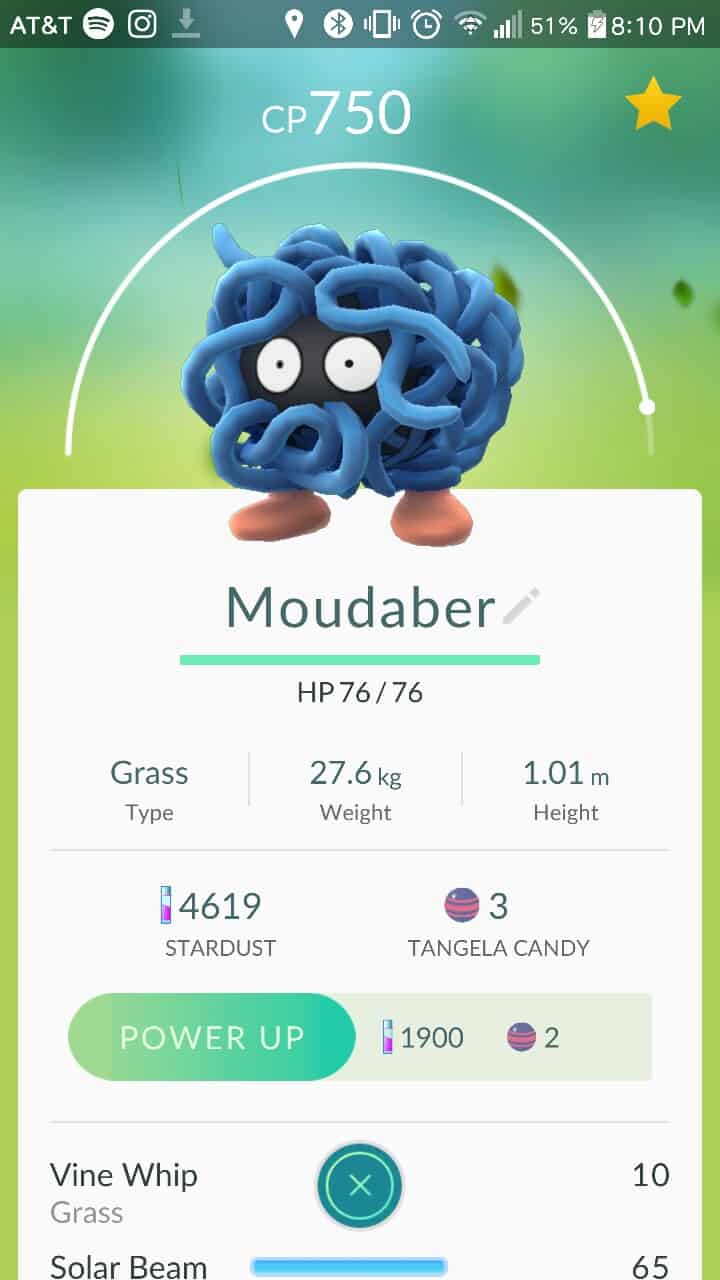Toggle the favorite star for Moudaber

click(653, 104)
